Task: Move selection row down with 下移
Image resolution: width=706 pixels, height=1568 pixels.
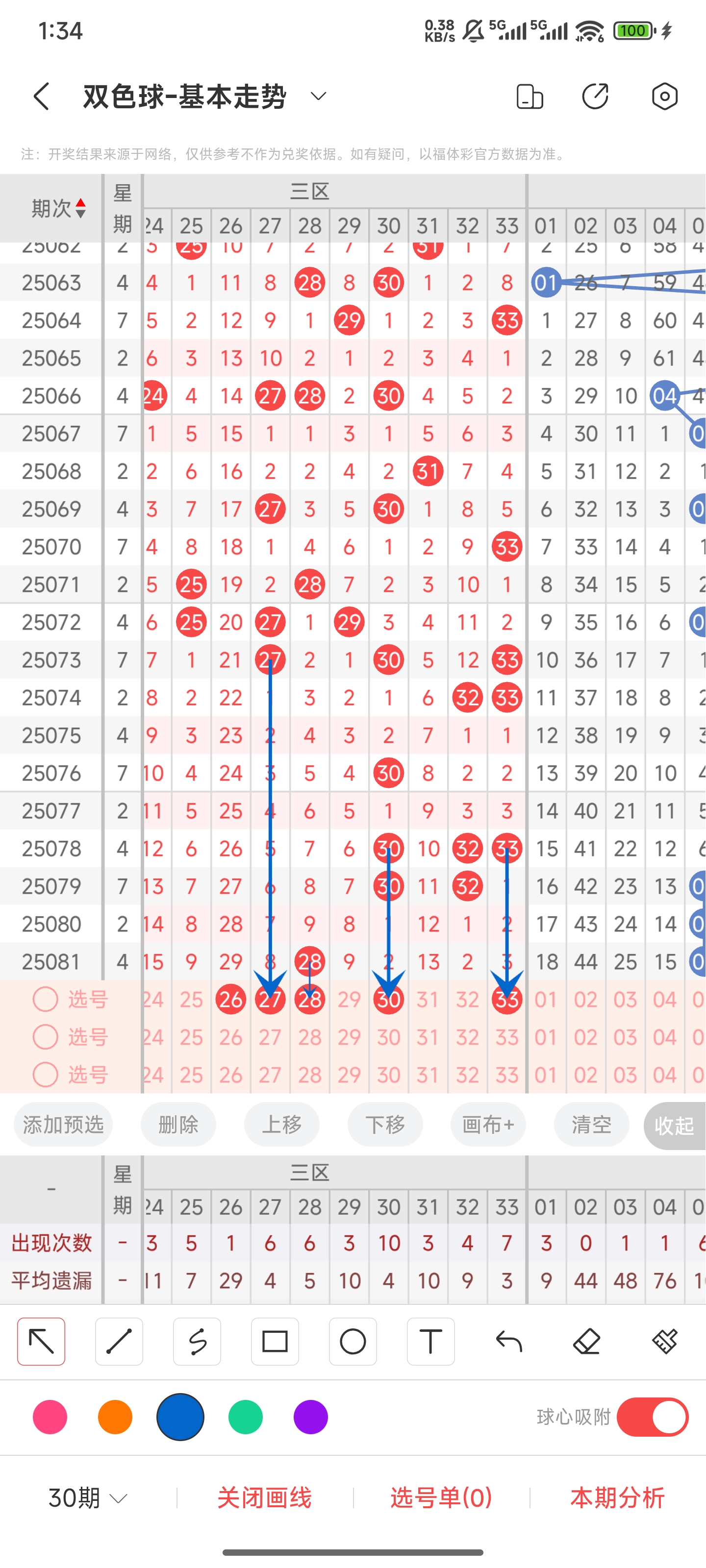Action: [385, 1124]
